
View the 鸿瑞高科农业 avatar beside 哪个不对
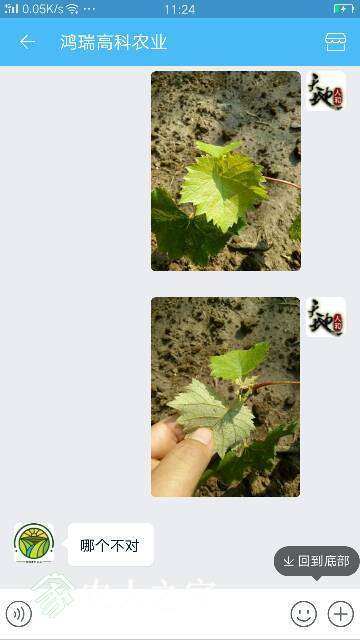(x=34, y=543)
